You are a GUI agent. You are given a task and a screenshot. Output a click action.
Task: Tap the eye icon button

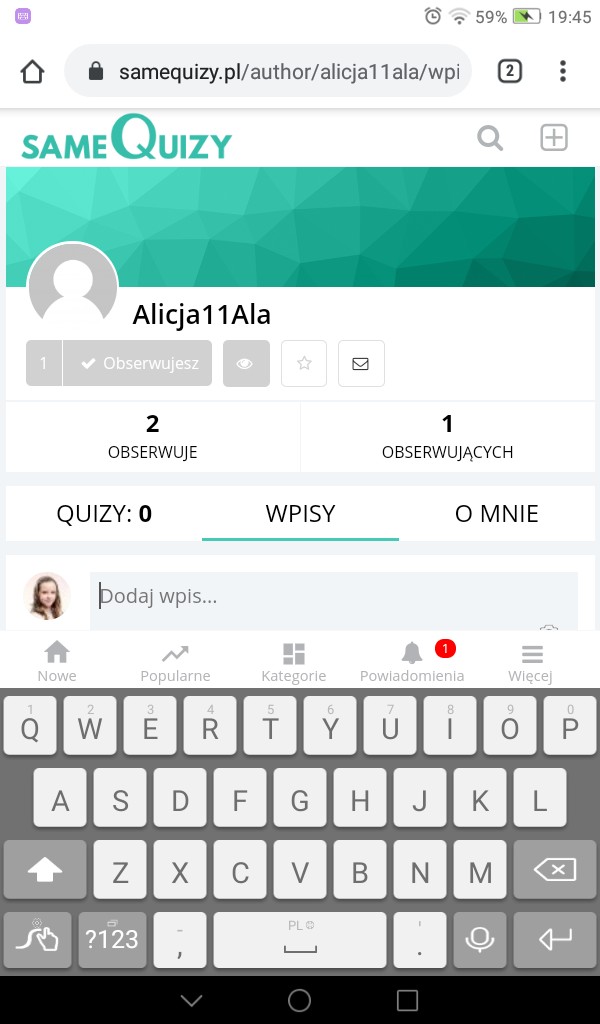pos(246,364)
